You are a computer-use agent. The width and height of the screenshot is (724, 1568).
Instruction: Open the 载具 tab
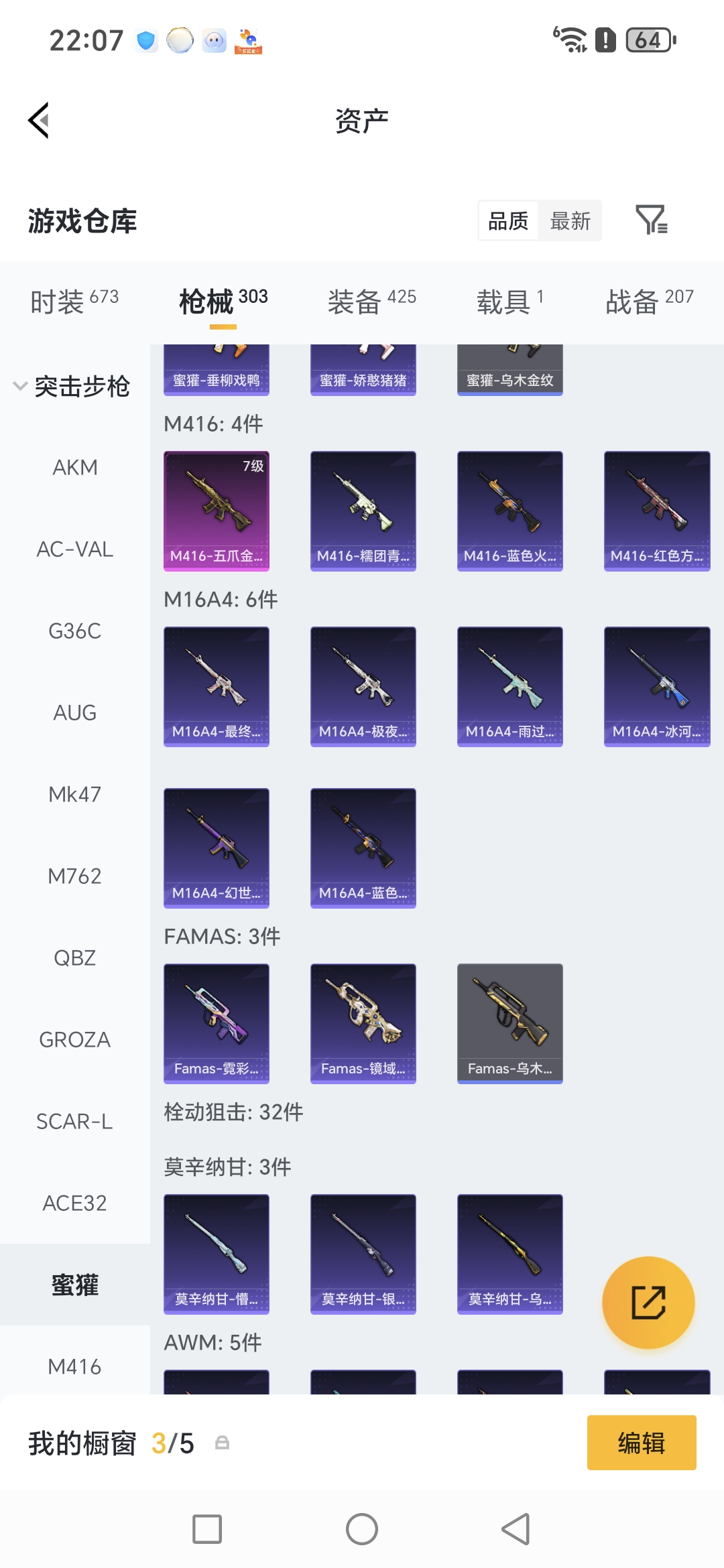(511, 302)
